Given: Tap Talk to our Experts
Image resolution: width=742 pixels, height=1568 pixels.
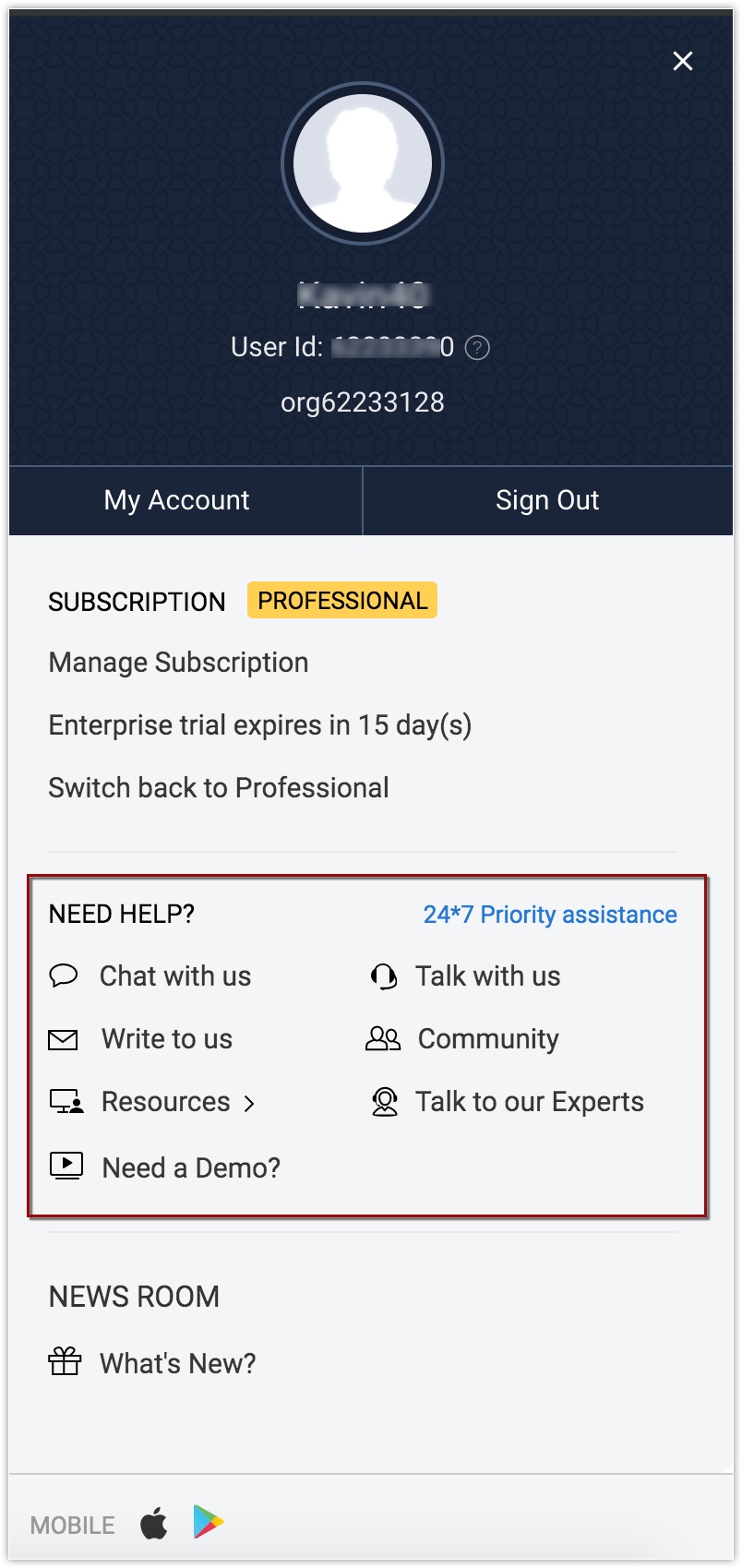Looking at the screenshot, I should (529, 1102).
